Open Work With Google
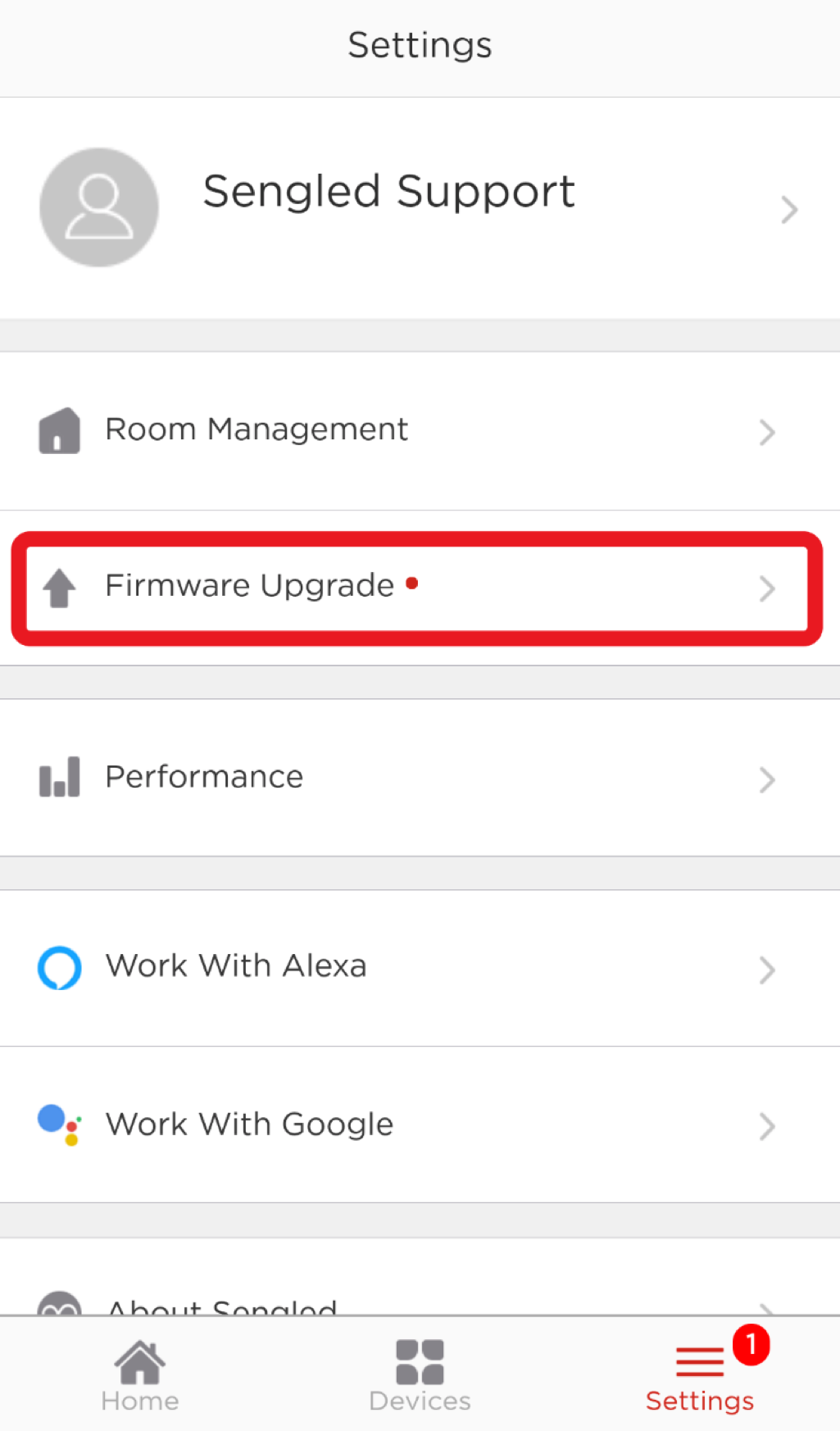This screenshot has width=840, height=1431. point(420,1124)
